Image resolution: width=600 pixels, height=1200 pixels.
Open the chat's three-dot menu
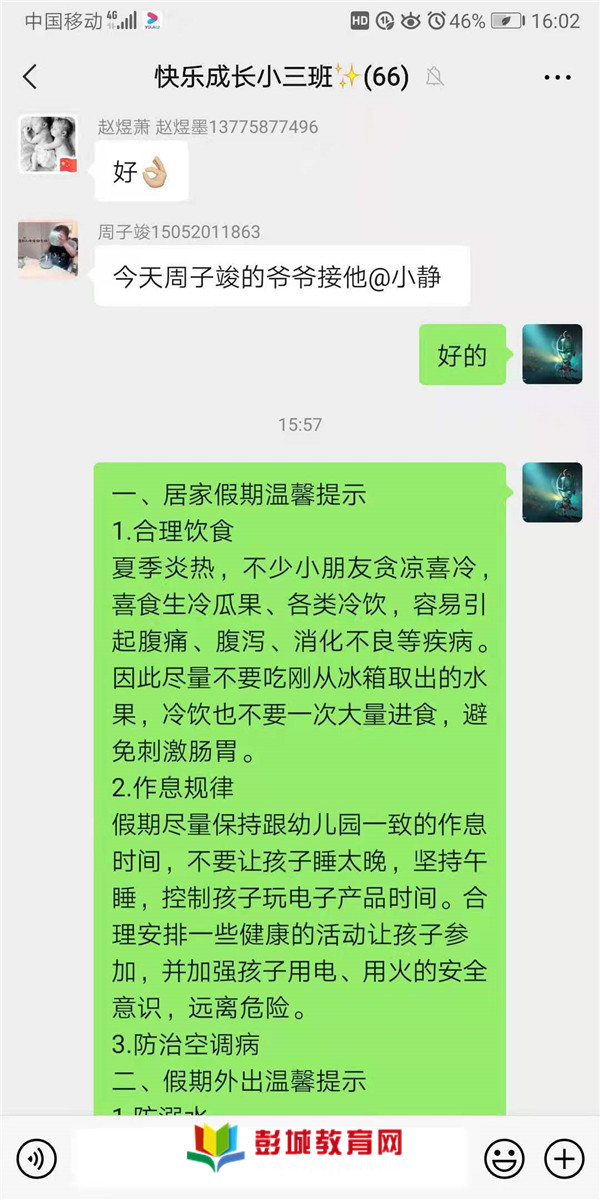click(557, 77)
